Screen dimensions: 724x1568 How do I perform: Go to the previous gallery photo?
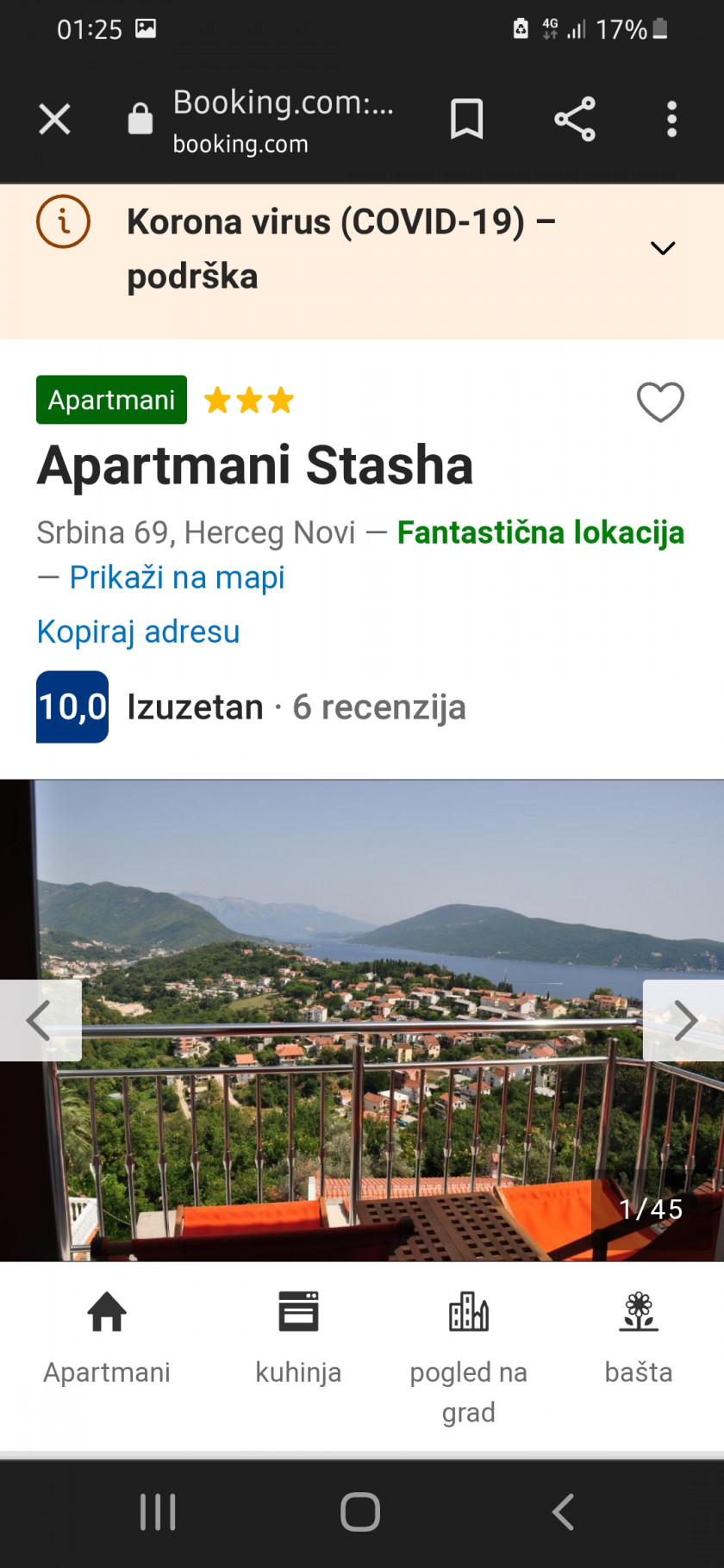pyautogui.click(x=40, y=1021)
